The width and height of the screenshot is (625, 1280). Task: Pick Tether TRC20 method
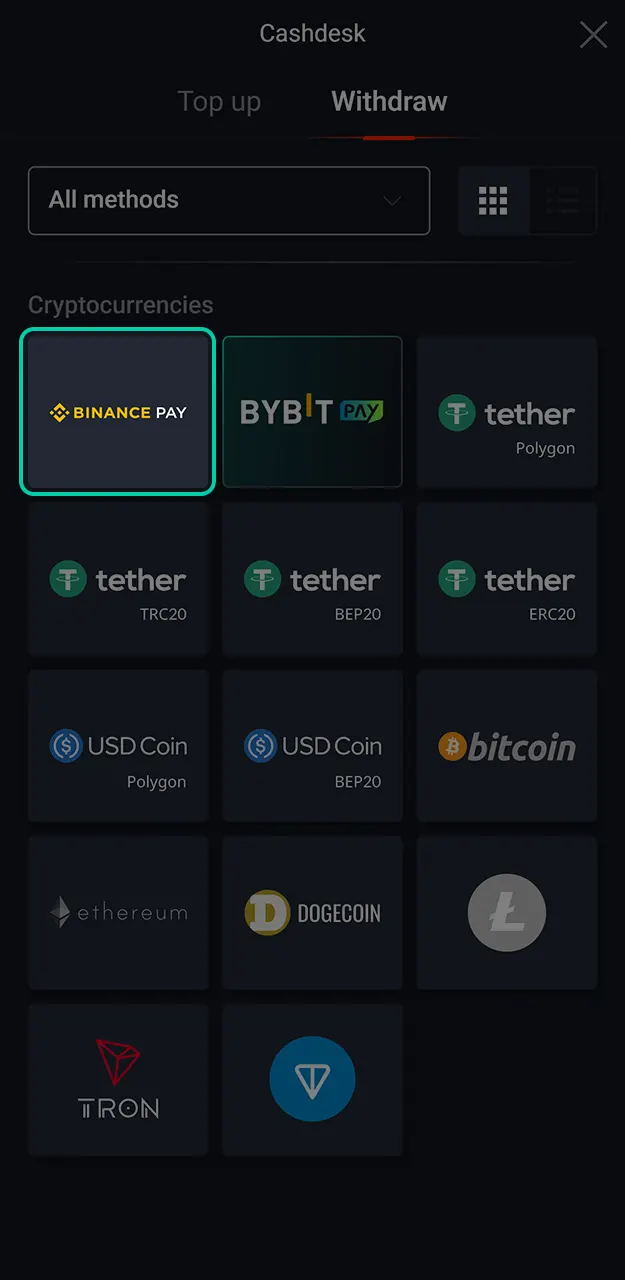point(118,579)
